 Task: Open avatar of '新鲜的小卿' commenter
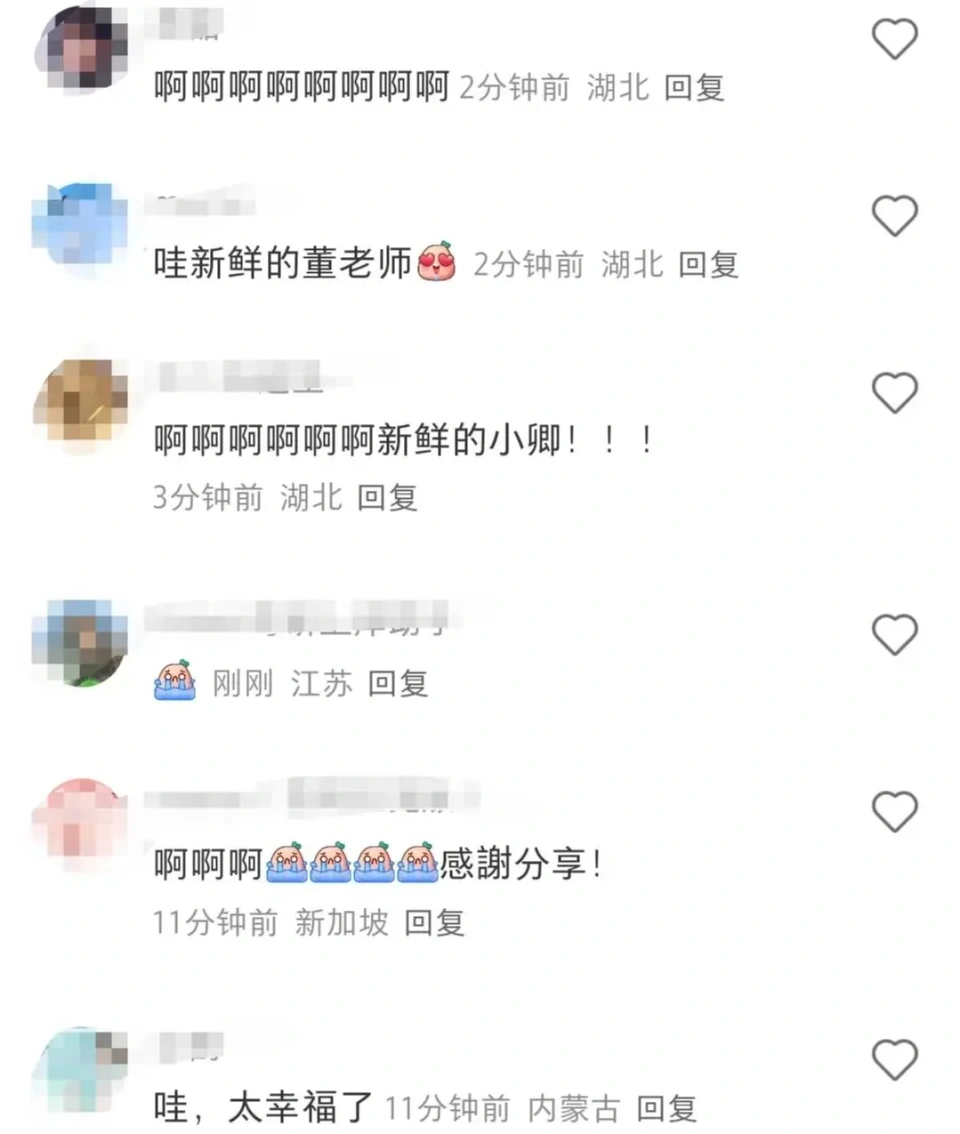(x=80, y=405)
